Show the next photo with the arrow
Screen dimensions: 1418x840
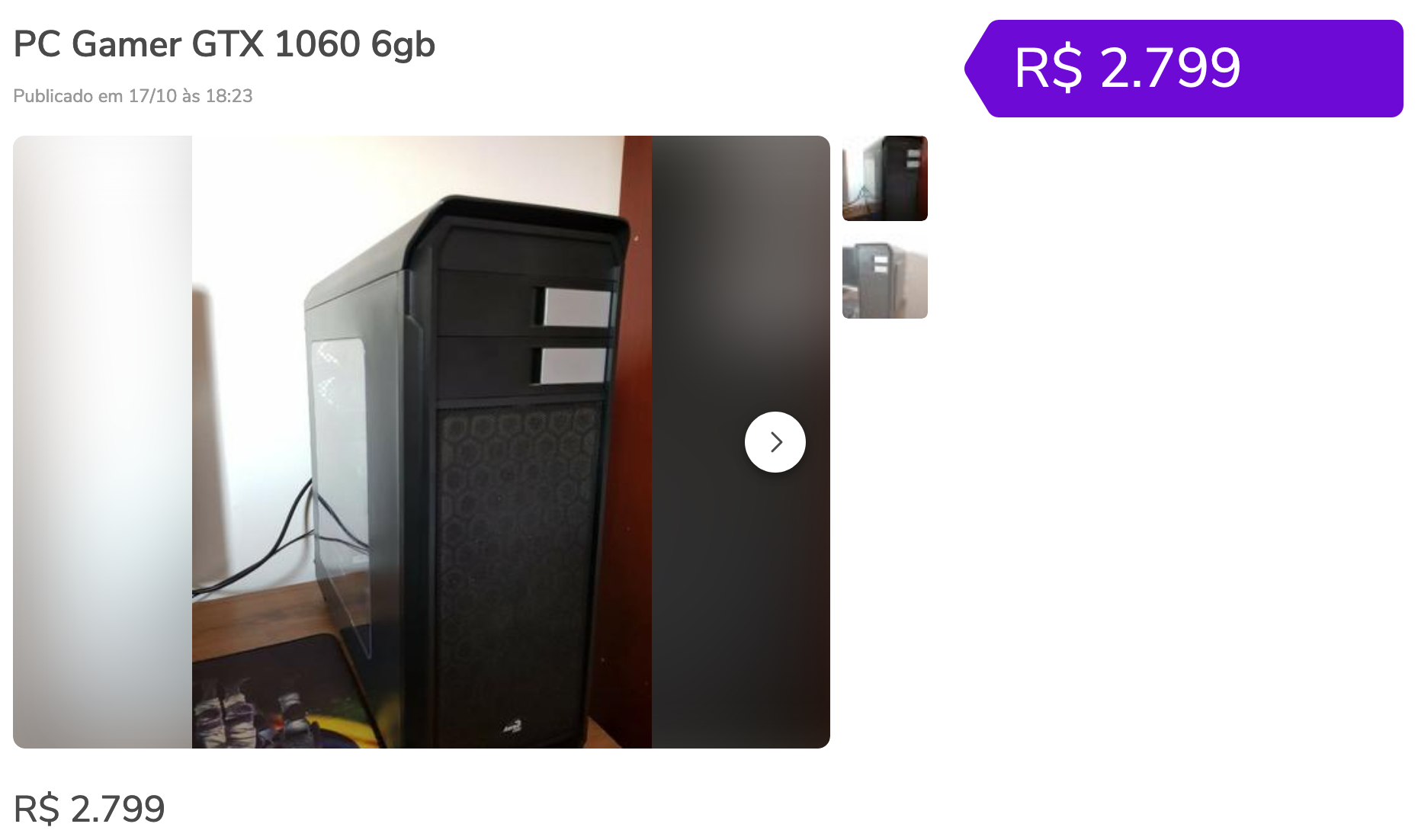pos(775,442)
